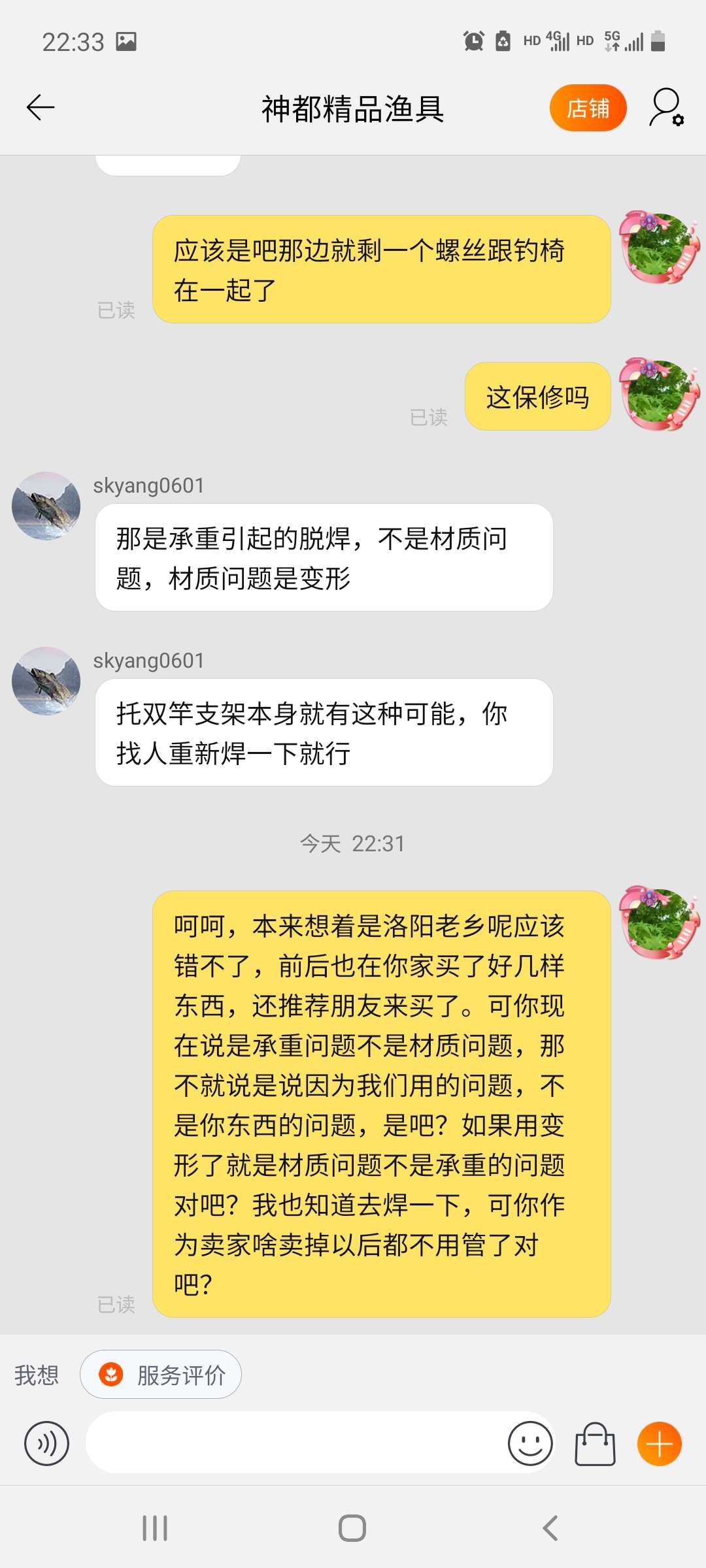Open the 店铺 shop page

588,108
